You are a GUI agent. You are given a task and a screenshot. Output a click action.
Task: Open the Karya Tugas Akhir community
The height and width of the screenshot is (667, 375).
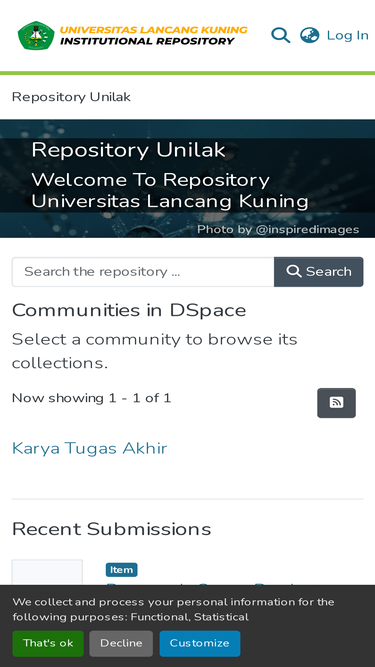tap(89, 448)
